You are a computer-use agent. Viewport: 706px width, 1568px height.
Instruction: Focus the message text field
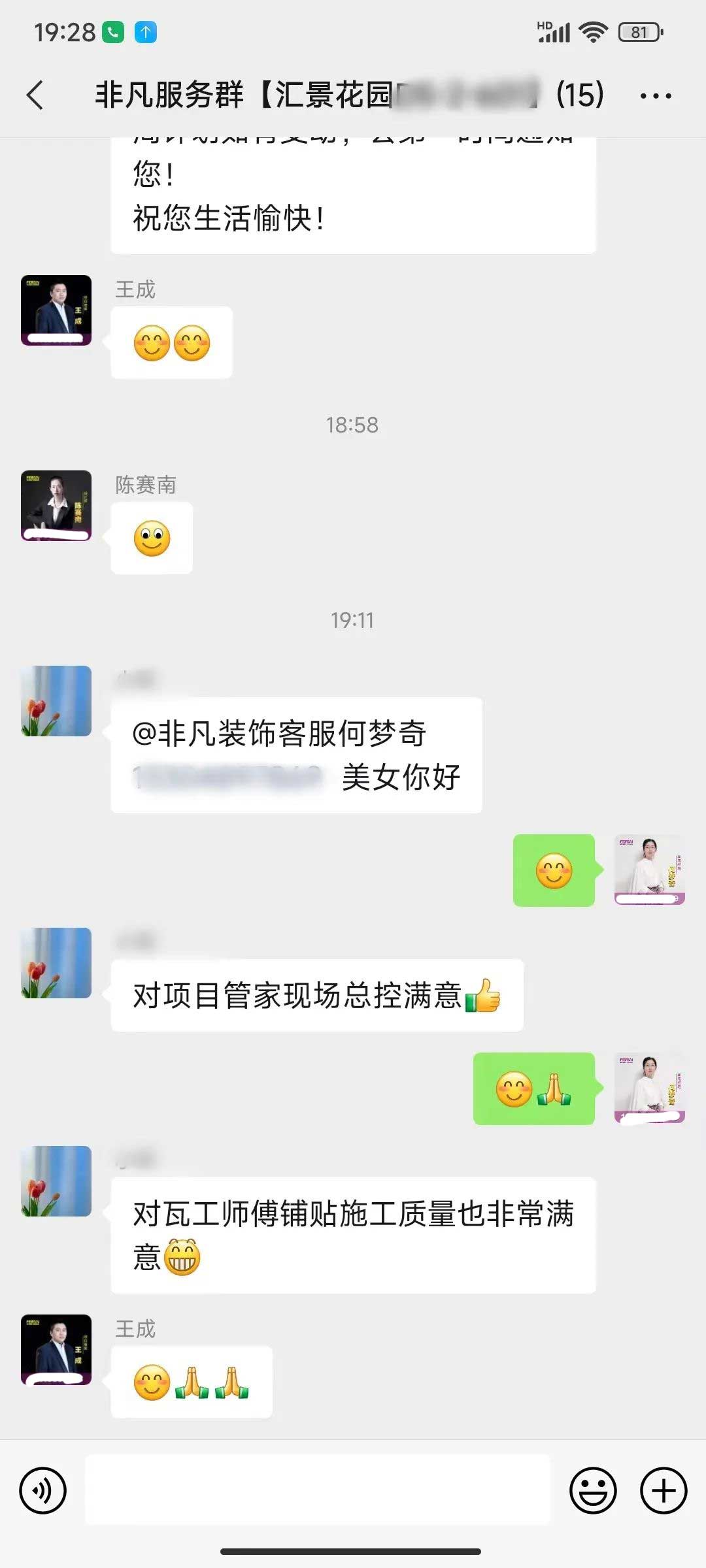click(318, 1490)
